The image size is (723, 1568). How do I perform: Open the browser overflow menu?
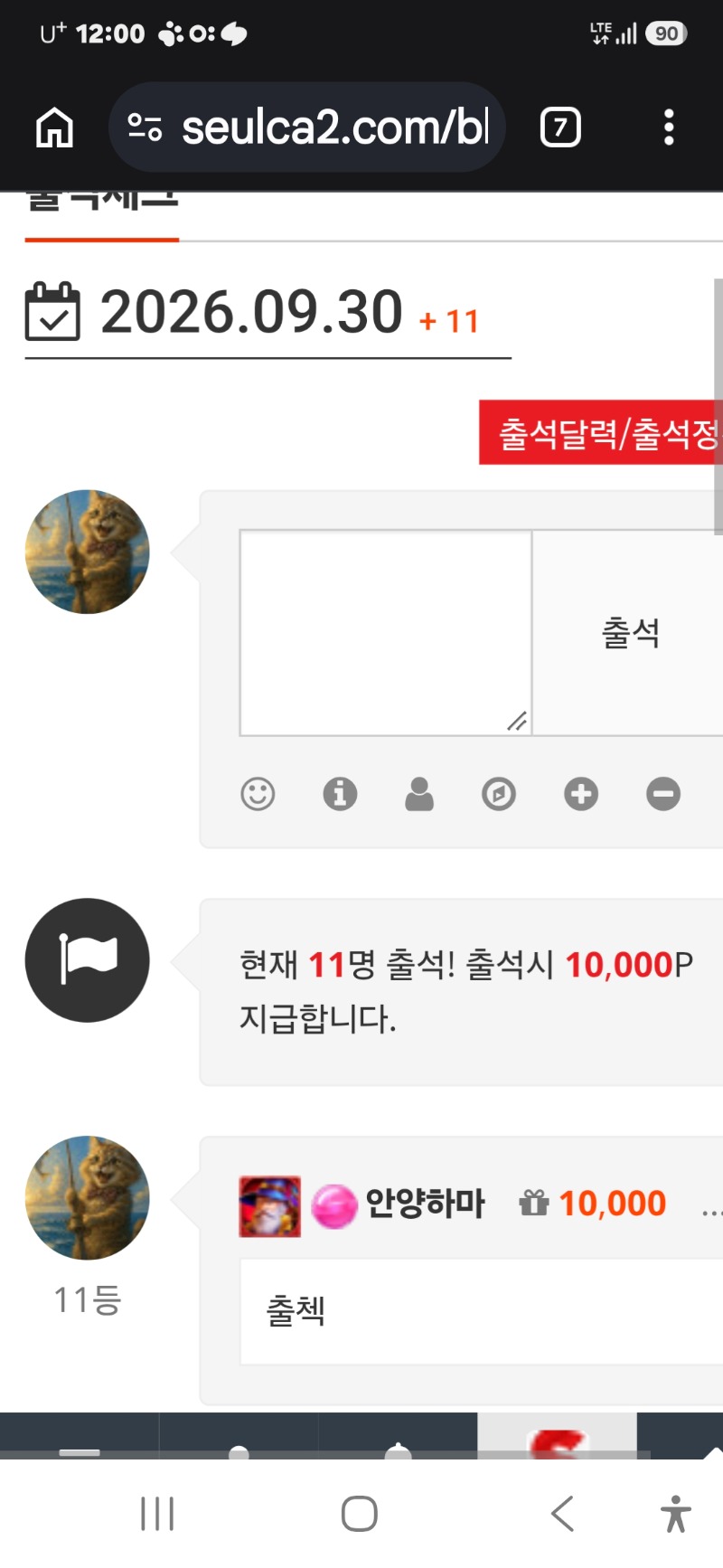669,128
